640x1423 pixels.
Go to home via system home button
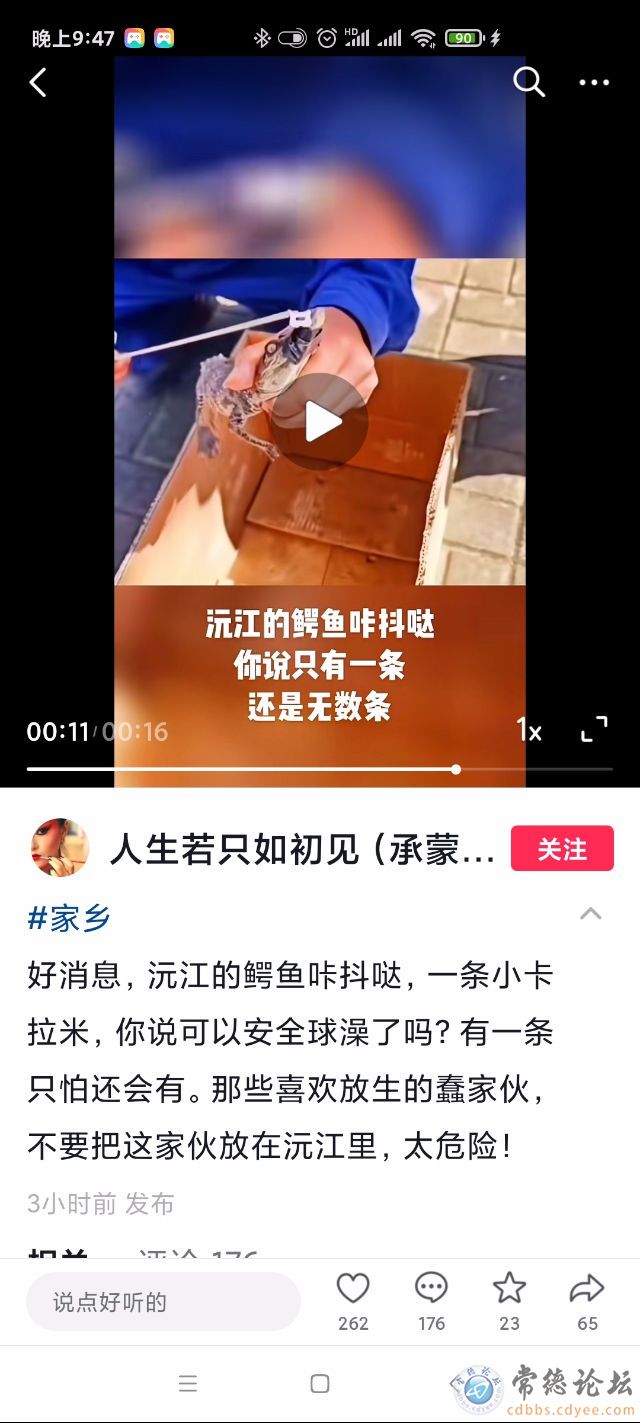pos(320,1384)
